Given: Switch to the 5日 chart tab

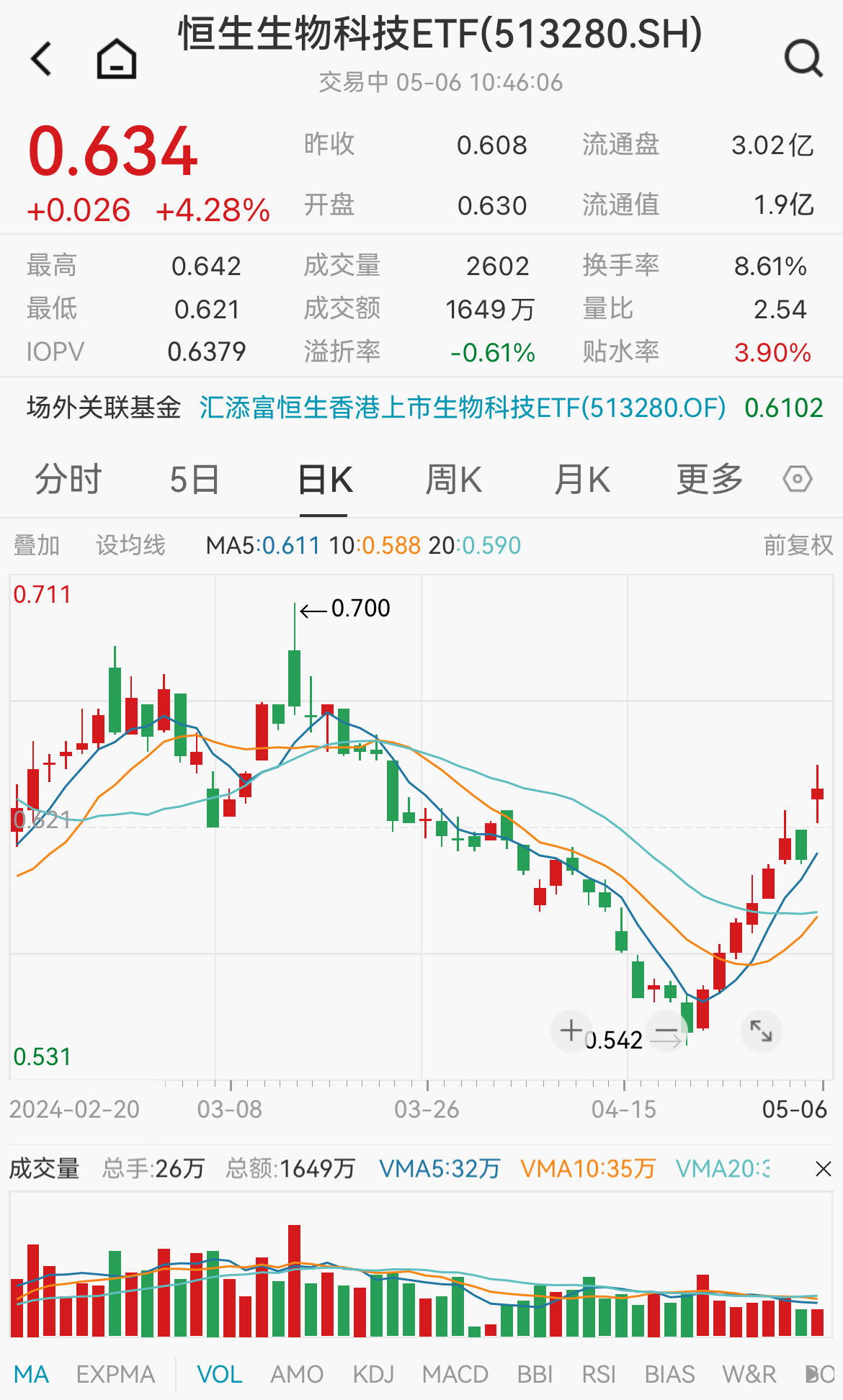Looking at the screenshot, I should click(195, 480).
